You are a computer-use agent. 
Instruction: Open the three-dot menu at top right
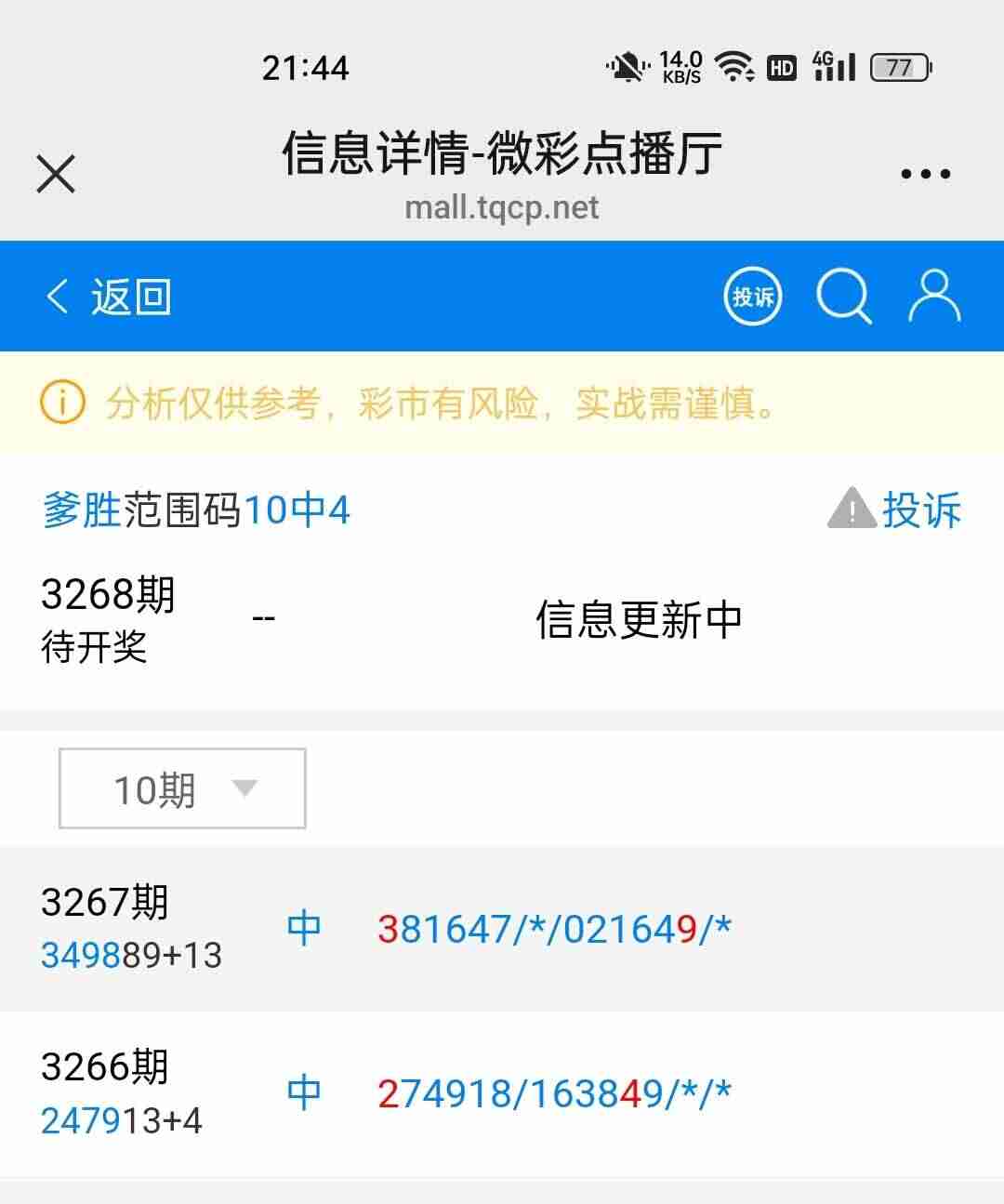coord(923,172)
